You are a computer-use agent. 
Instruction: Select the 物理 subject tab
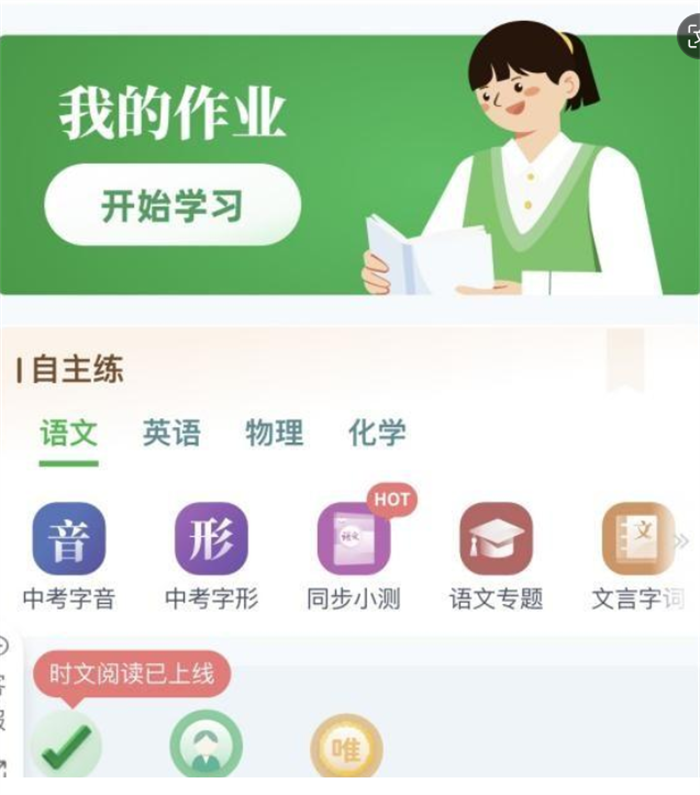(x=274, y=433)
